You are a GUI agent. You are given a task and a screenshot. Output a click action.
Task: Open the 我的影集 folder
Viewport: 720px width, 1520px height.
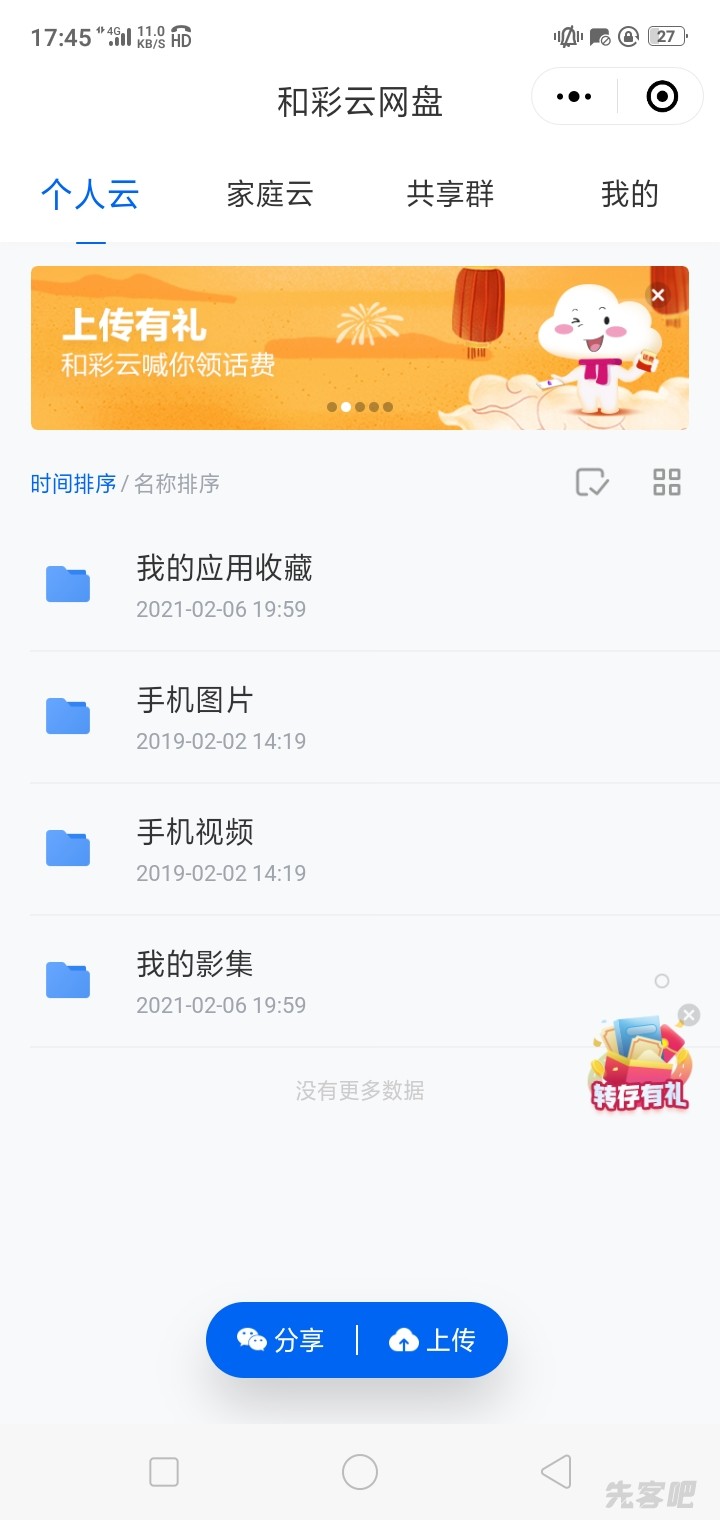195,981
